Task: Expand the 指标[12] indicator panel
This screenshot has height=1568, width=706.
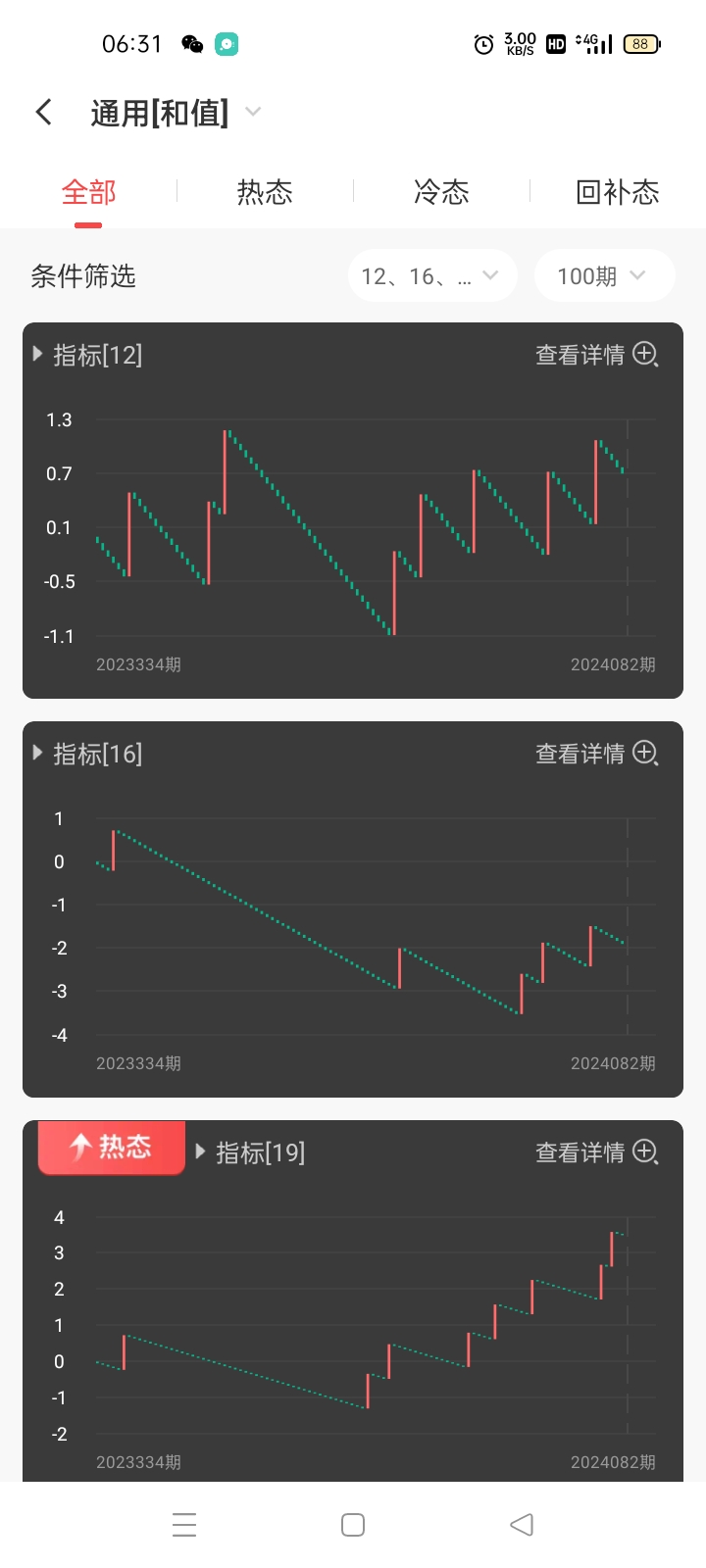Action: [x=36, y=355]
